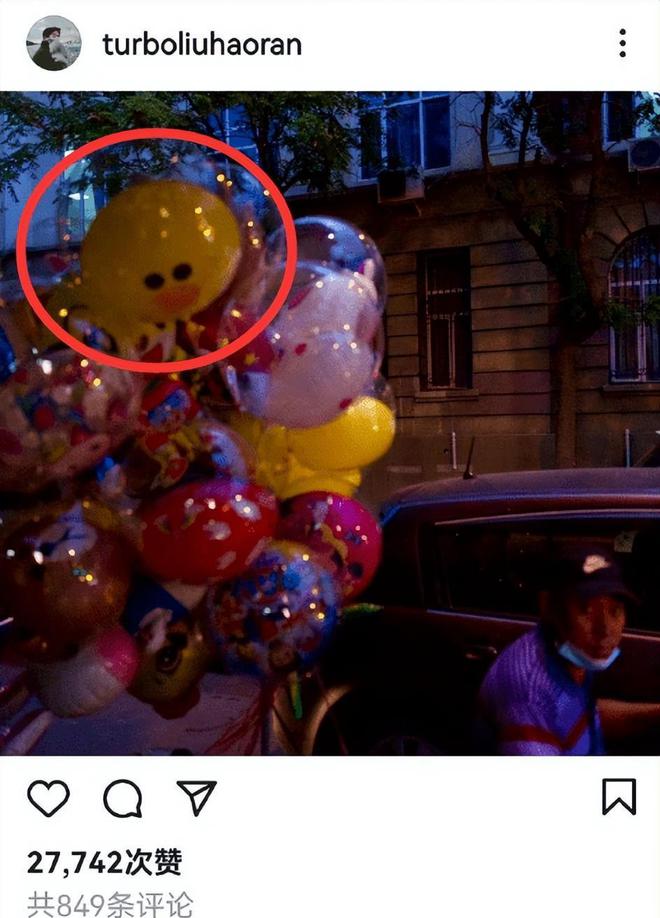The height and width of the screenshot is (918, 660).
Task: Open comments via the speech bubble icon
Action: 122,798
